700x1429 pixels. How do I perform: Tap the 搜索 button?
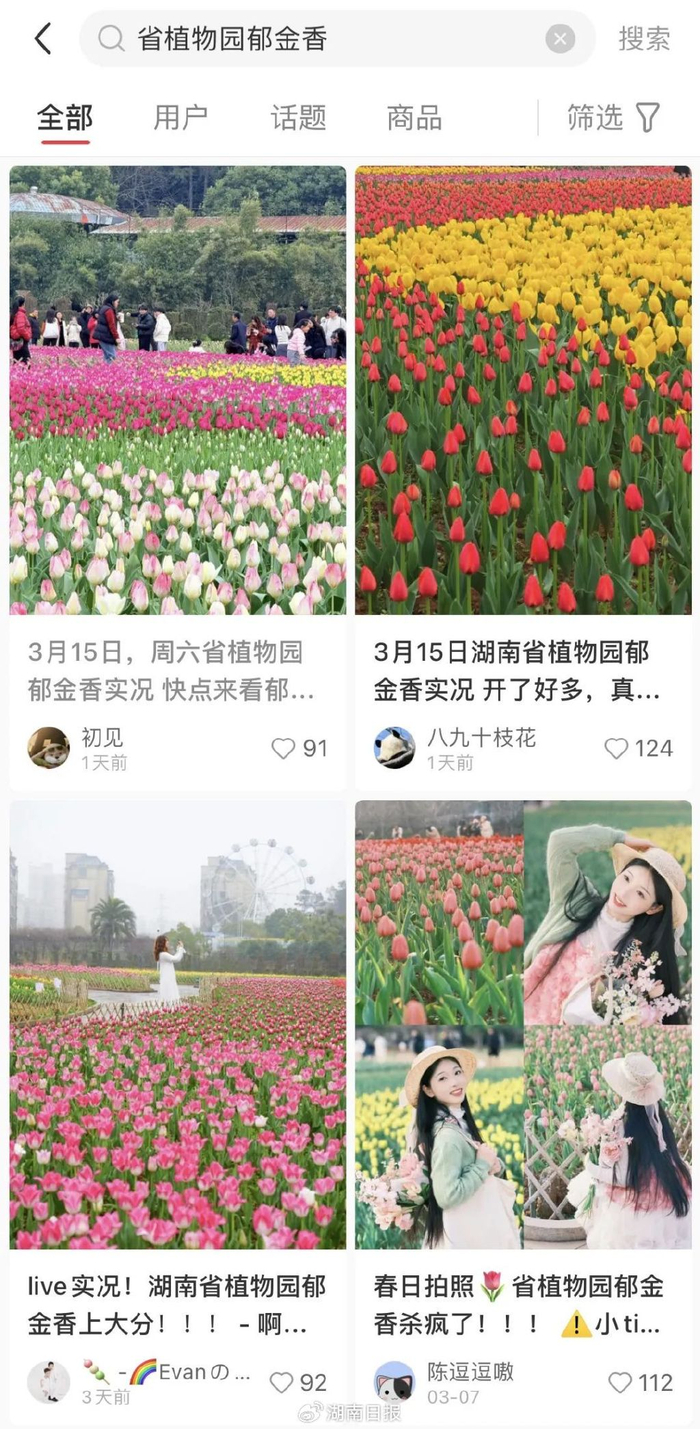644,39
